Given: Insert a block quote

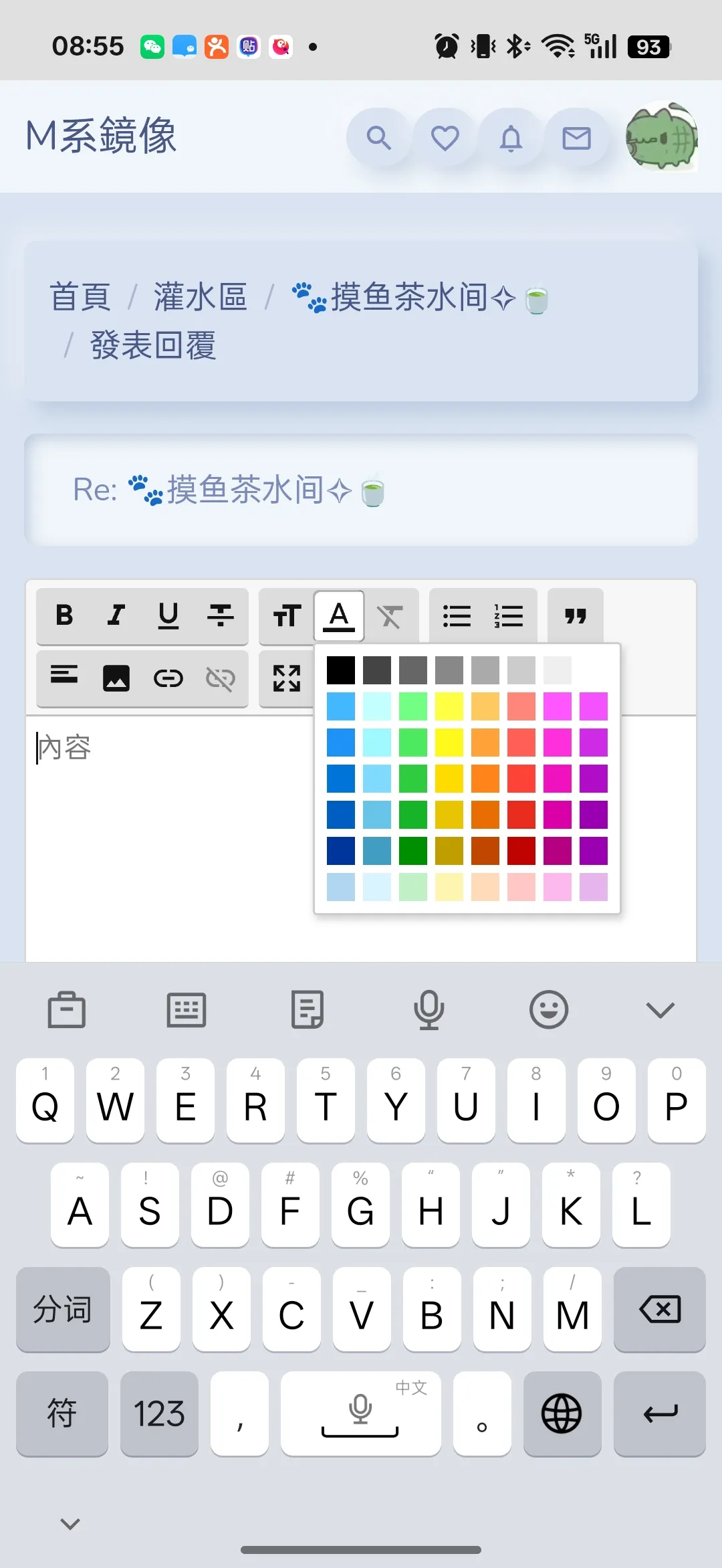Looking at the screenshot, I should 575,615.
